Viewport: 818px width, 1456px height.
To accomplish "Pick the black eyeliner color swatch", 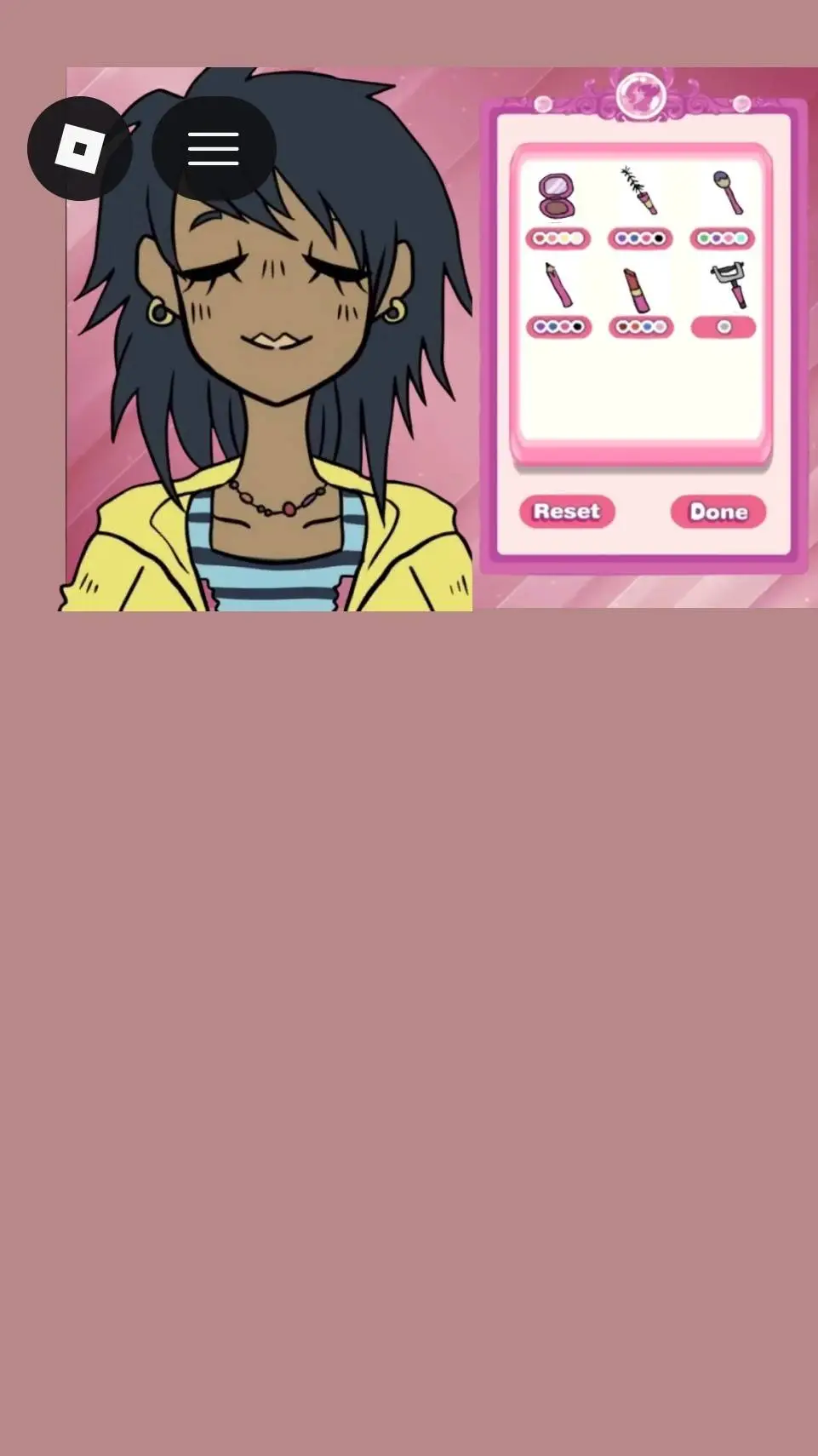I will pyautogui.click(x=577, y=326).
